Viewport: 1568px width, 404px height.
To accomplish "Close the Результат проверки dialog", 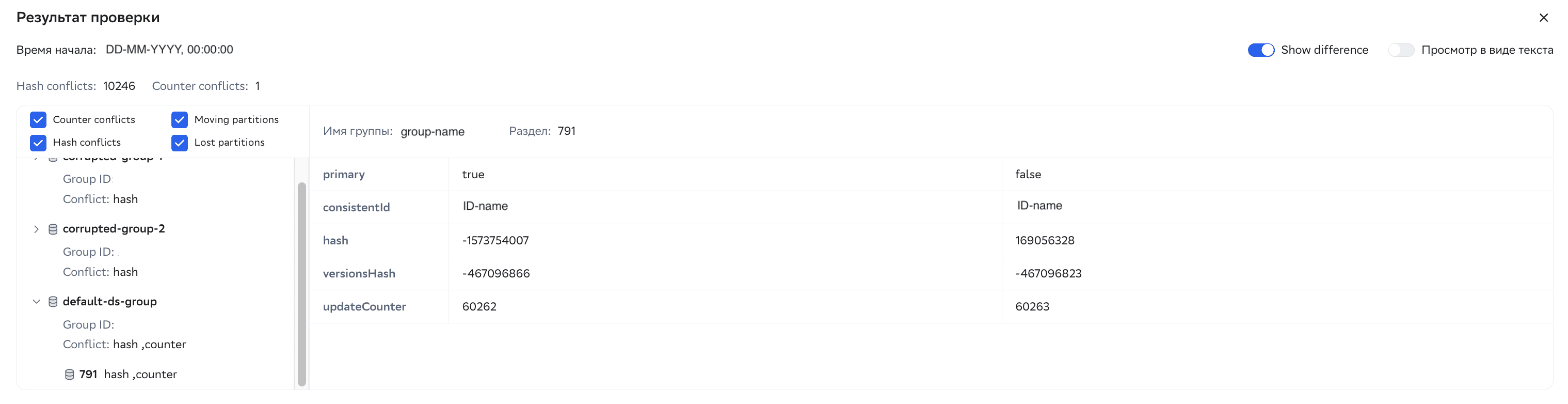I will [x=1543, y=18].
